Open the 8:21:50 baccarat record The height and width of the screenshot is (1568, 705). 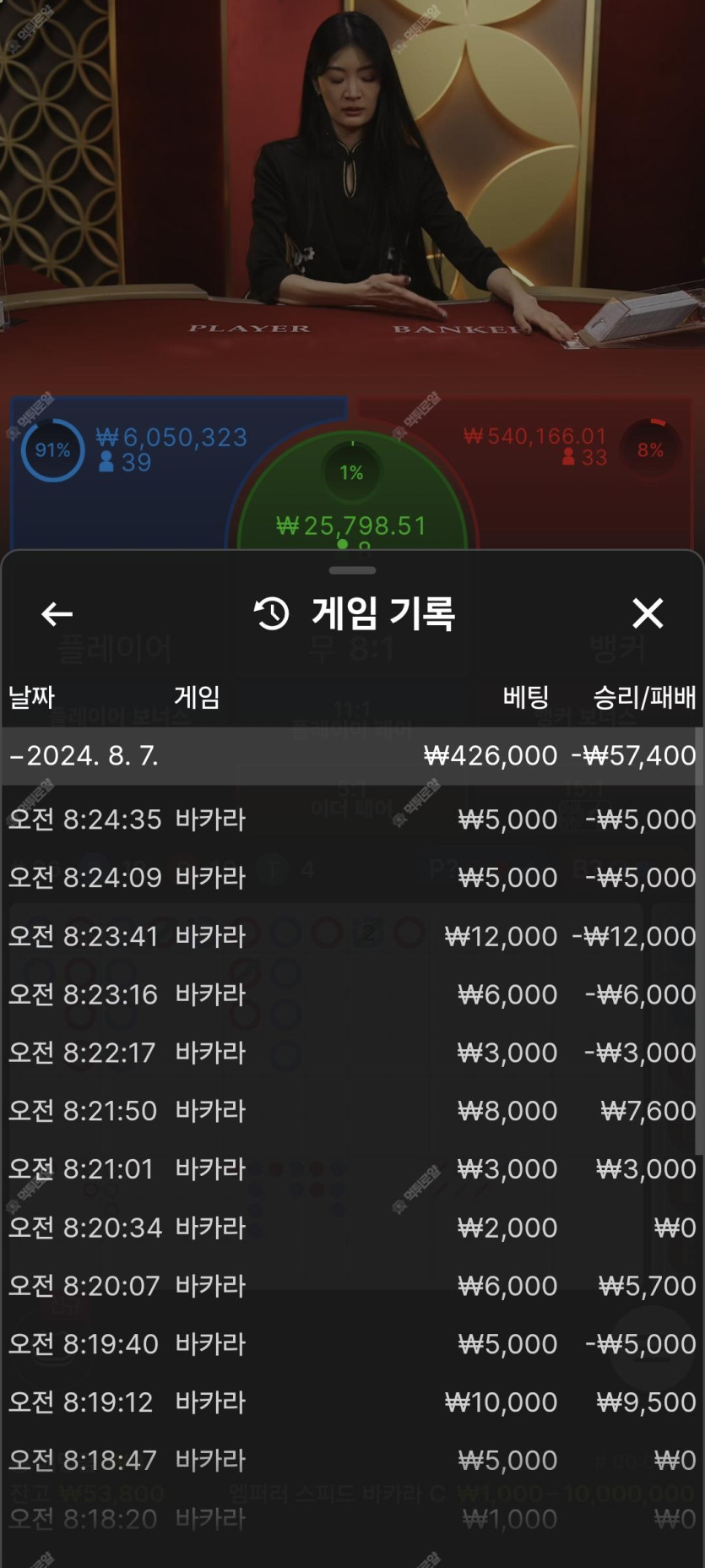pyautogui.click(x=352, y=1111)
